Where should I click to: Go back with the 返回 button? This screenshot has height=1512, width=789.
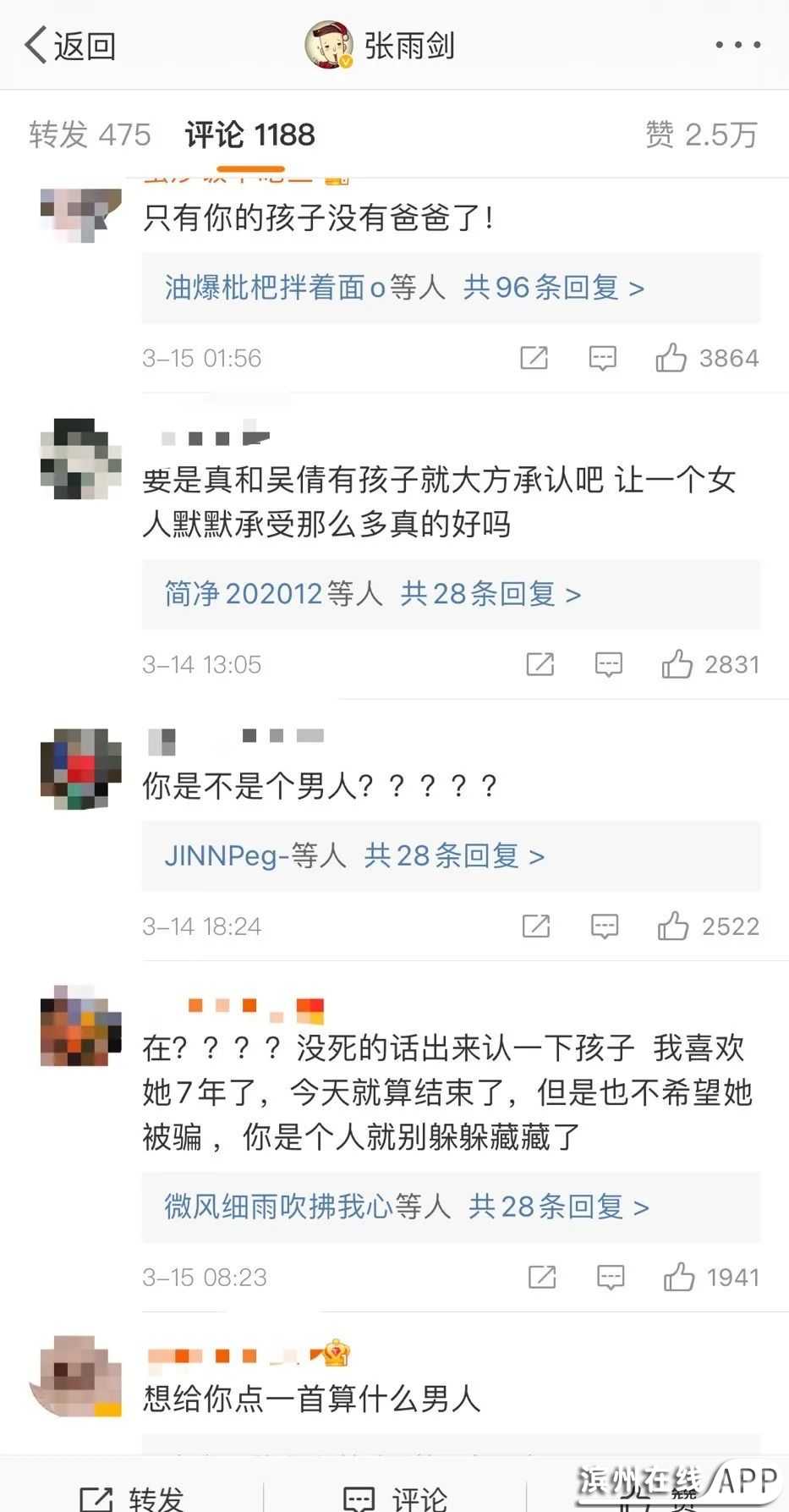point(70,46)
